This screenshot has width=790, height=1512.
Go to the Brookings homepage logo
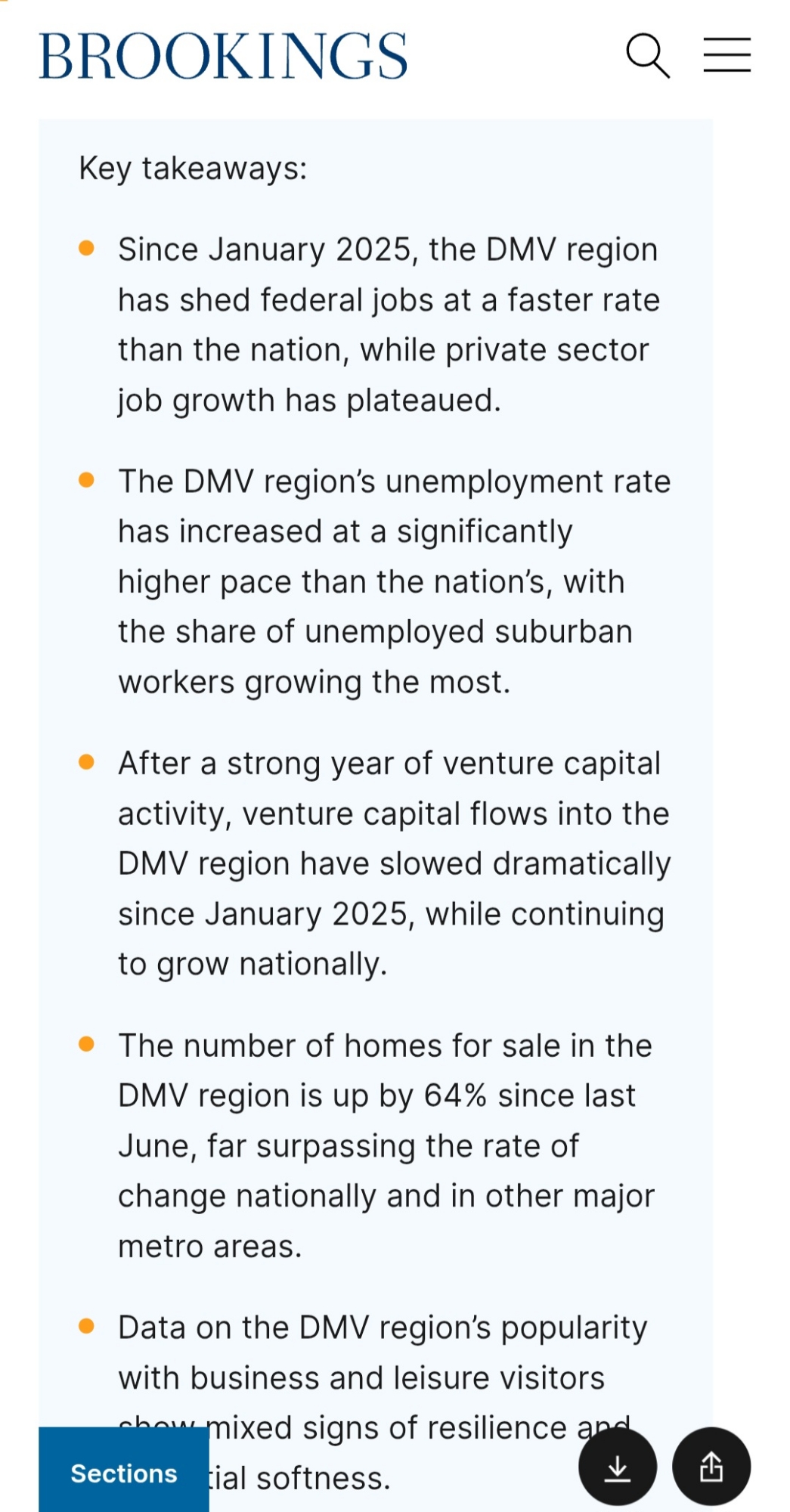223,56
